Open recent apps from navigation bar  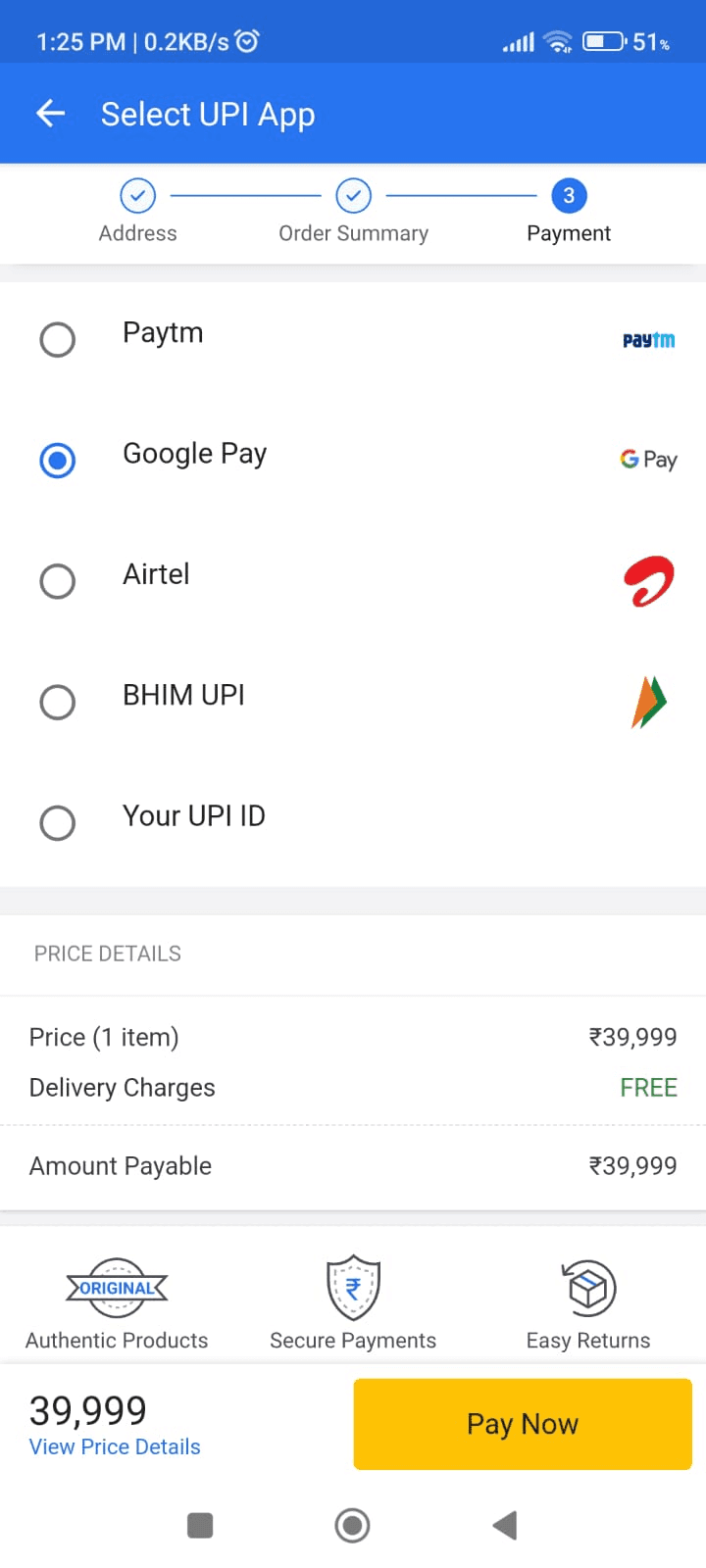tap(200, 1525)
